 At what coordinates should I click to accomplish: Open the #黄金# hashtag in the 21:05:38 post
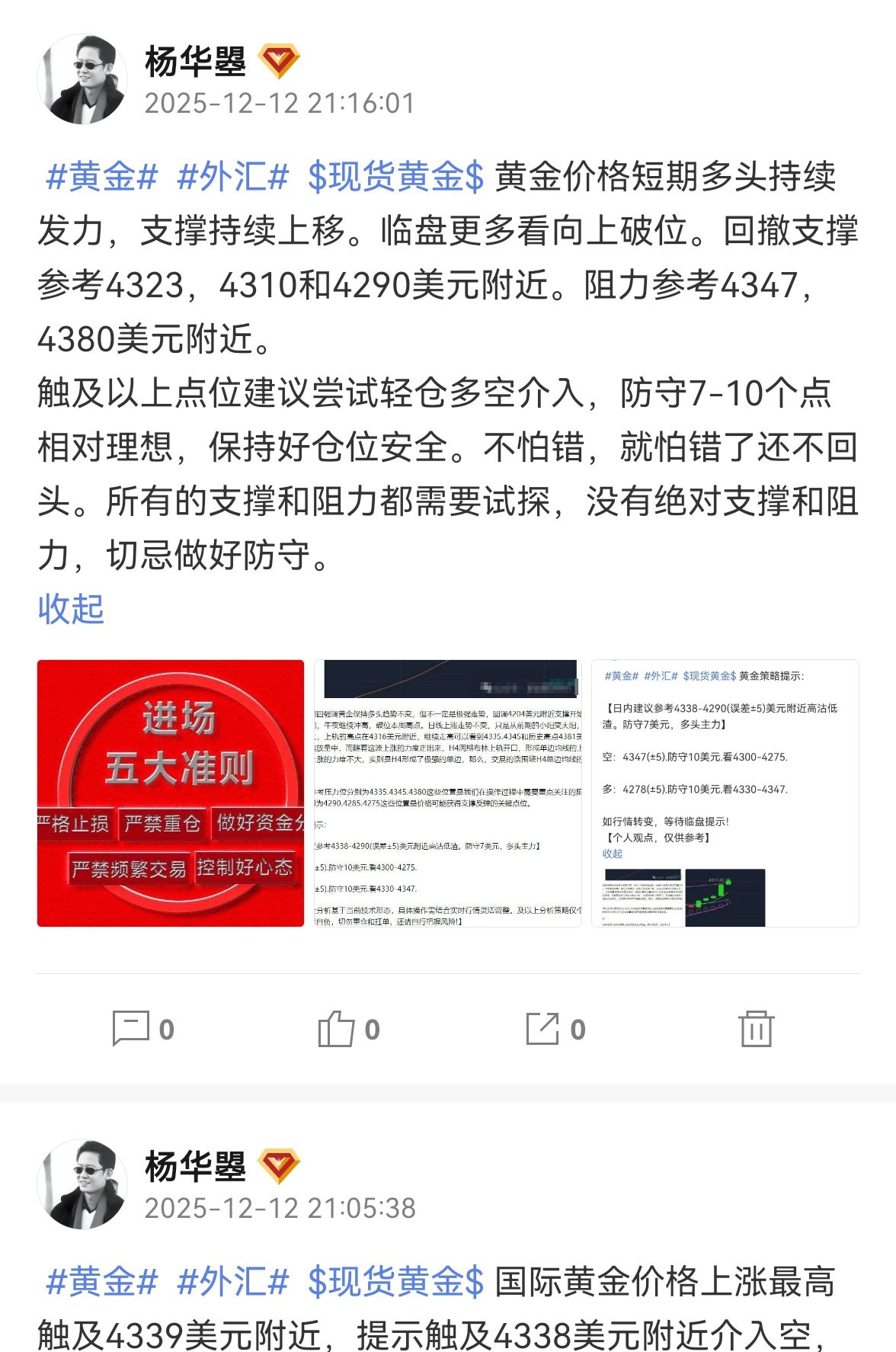(101, 1282)
